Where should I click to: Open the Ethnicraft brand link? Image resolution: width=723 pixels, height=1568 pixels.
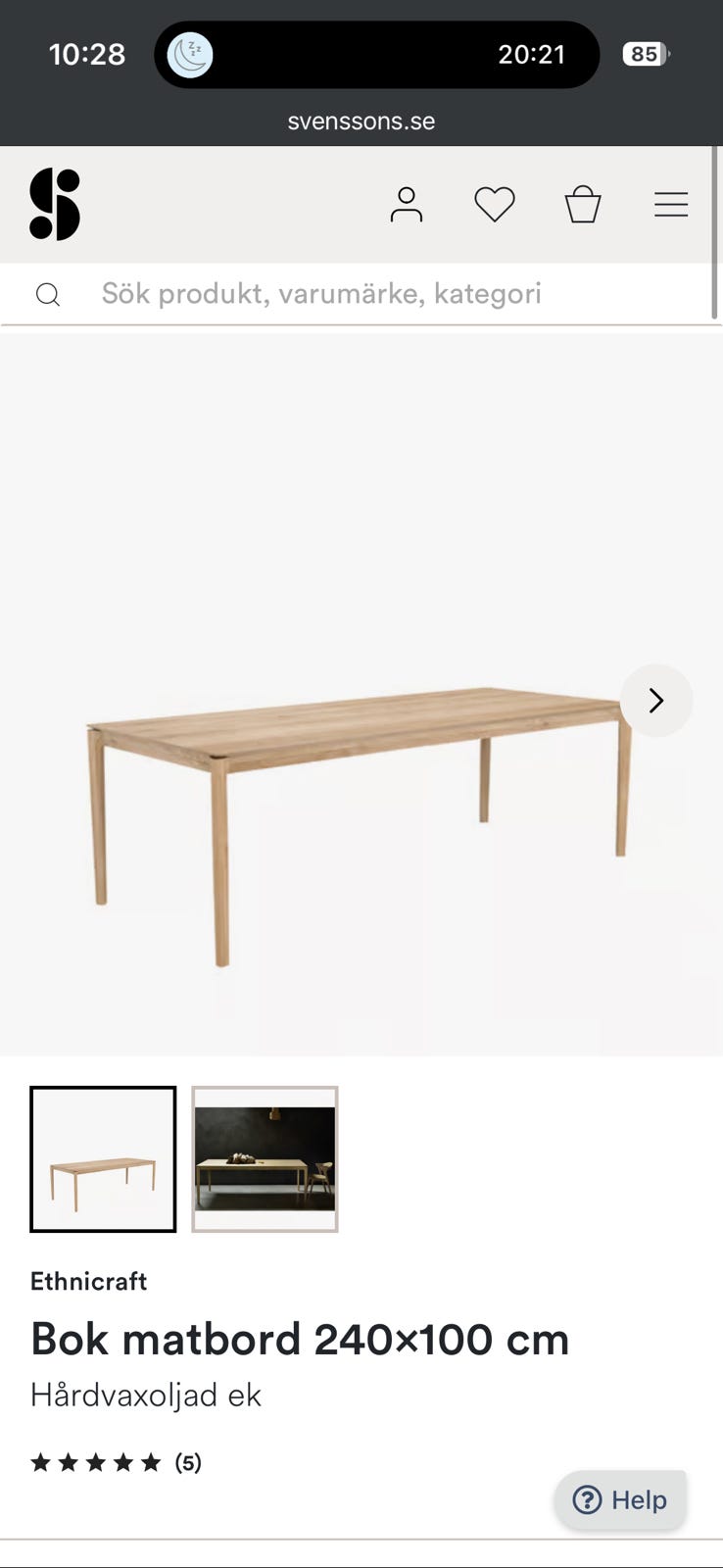89,1281
